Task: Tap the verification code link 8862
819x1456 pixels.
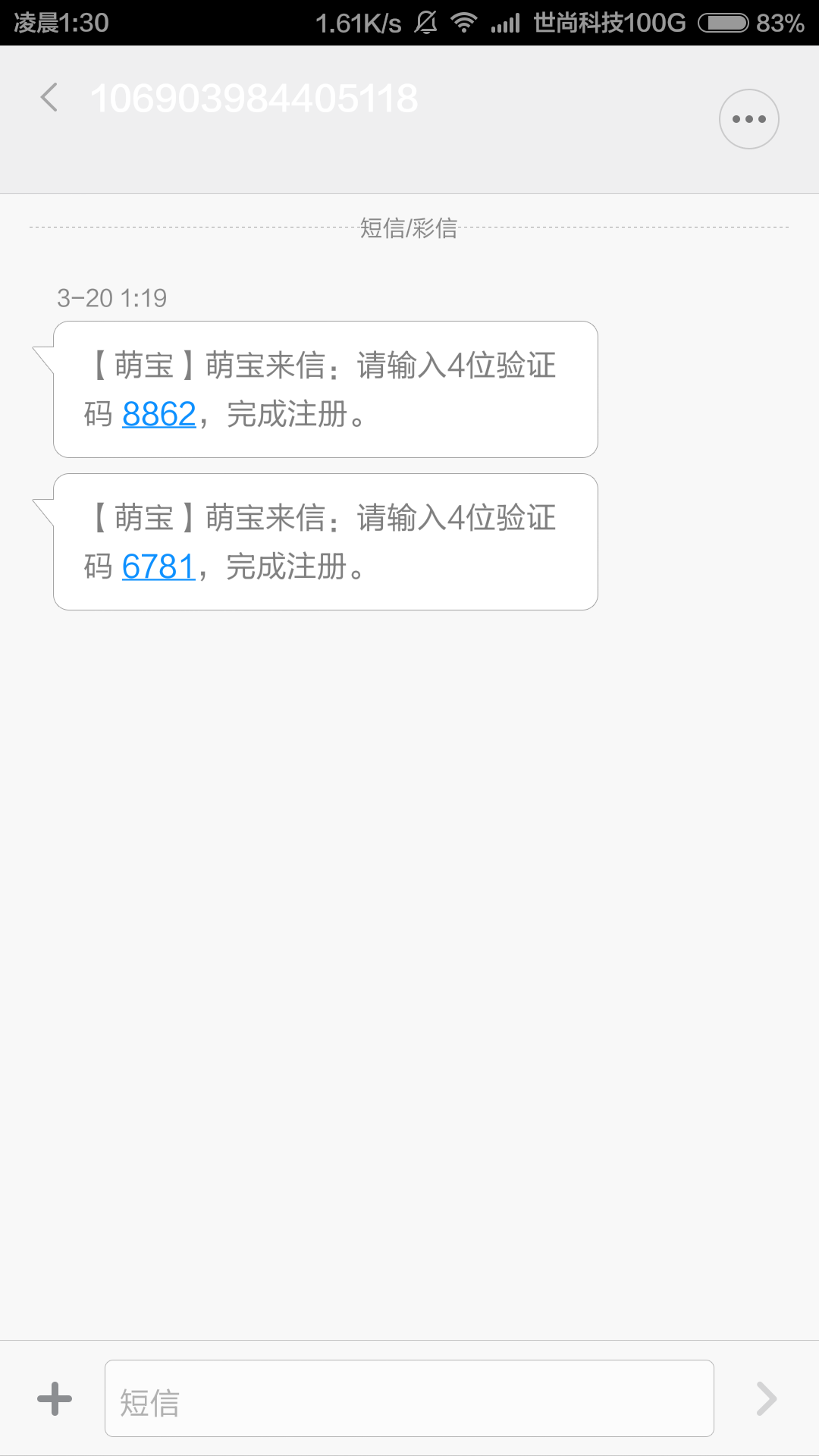Action: (x=159, y=414)
